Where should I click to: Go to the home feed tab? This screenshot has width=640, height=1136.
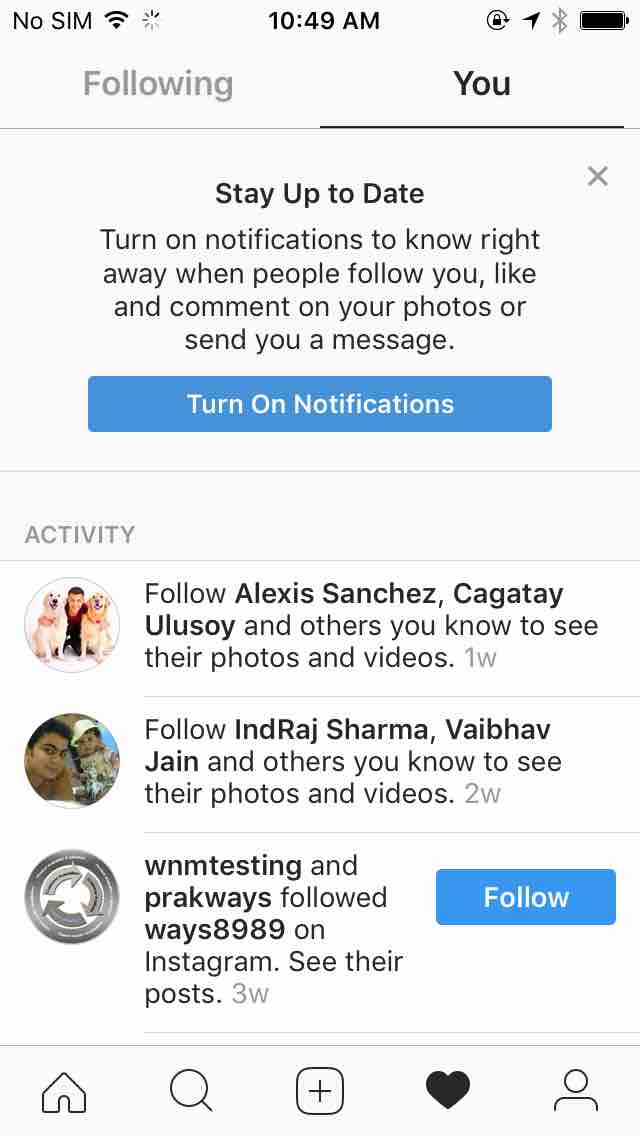pos(64,1091)
